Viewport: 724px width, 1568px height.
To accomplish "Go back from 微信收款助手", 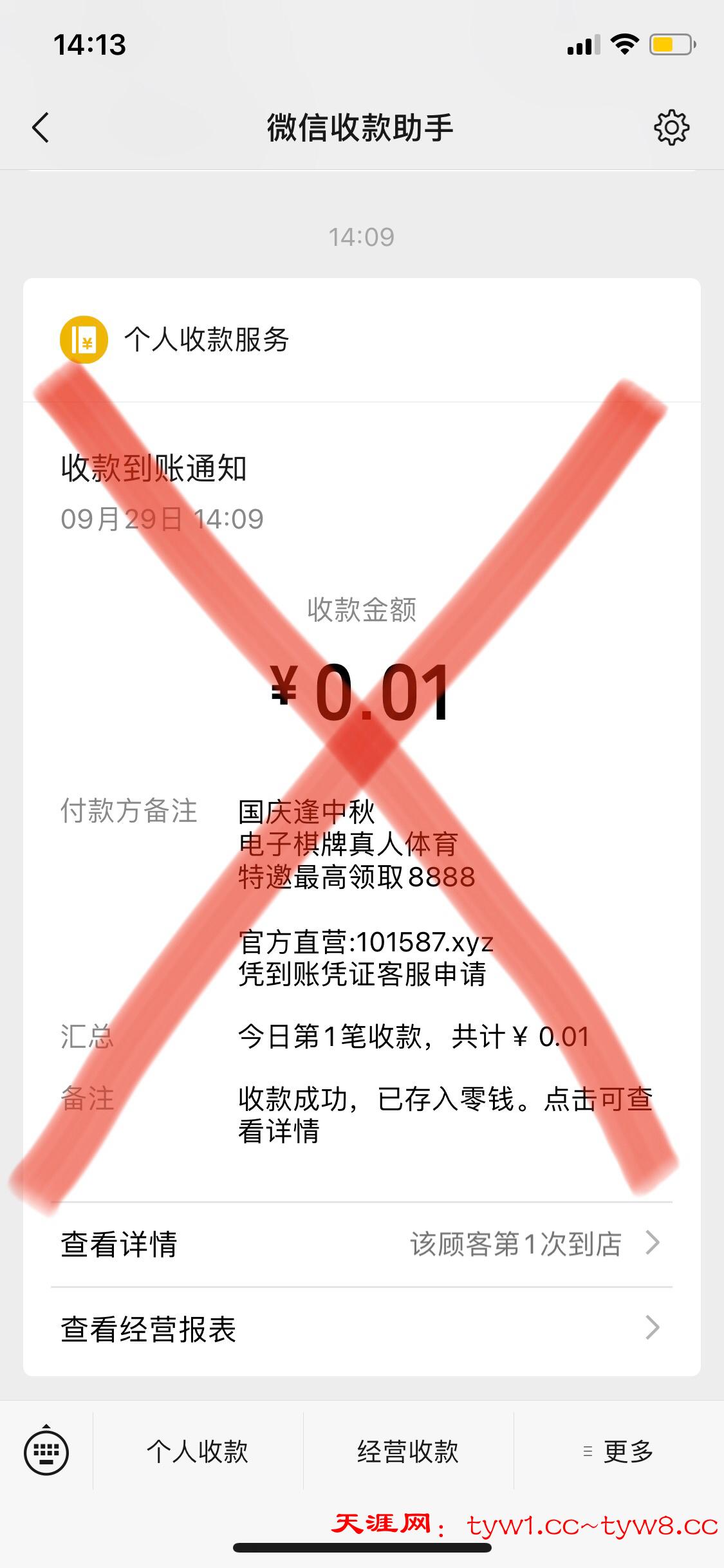I will (x=41, y=127).
